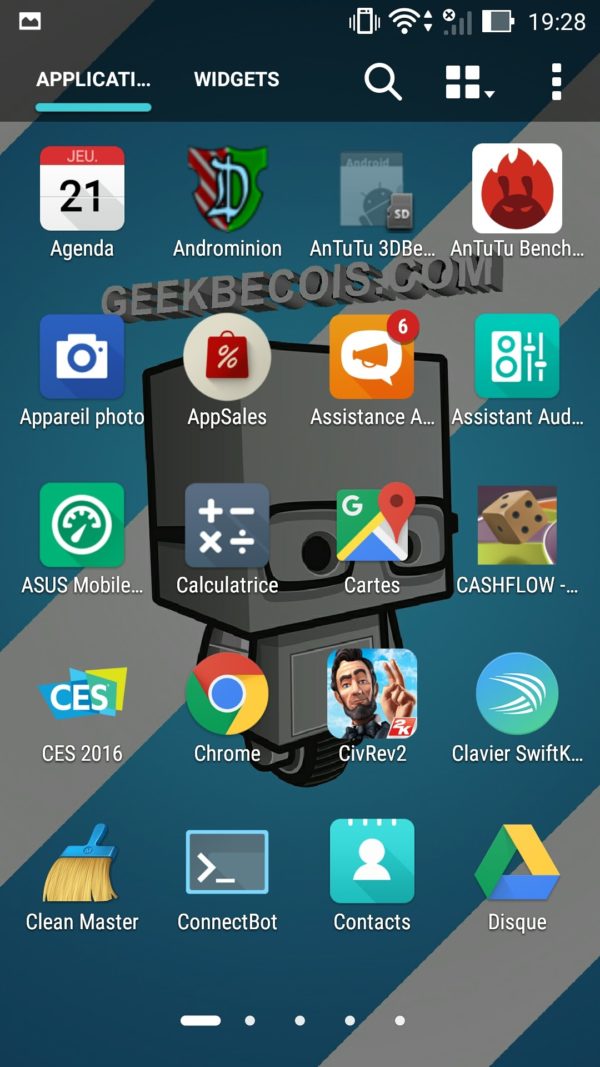Open the Agenda calendar app
The height and width of the screenshot is (1067, 600).
tap(82, 189)
